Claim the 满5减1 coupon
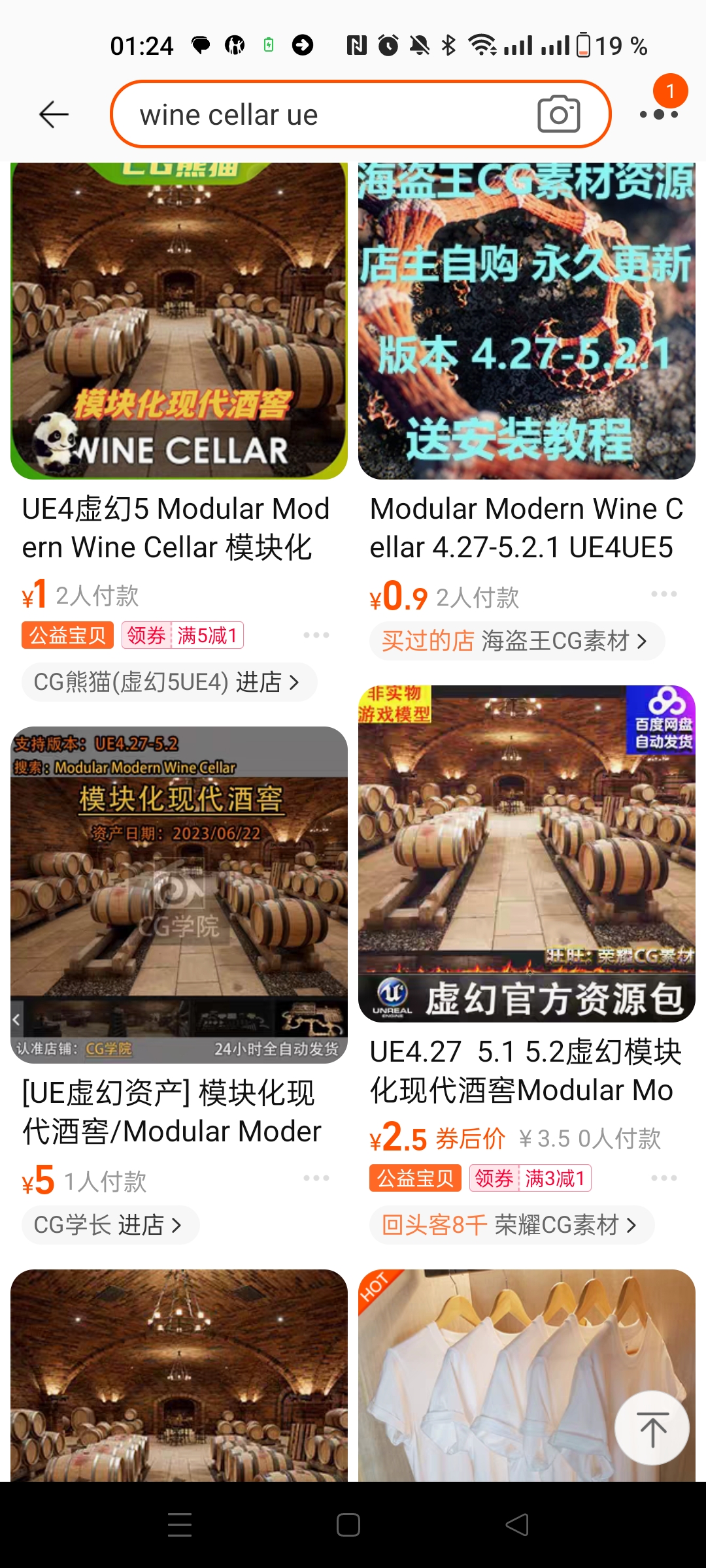Viewport: 706px width, 1568px height. (x=183, y=635)
